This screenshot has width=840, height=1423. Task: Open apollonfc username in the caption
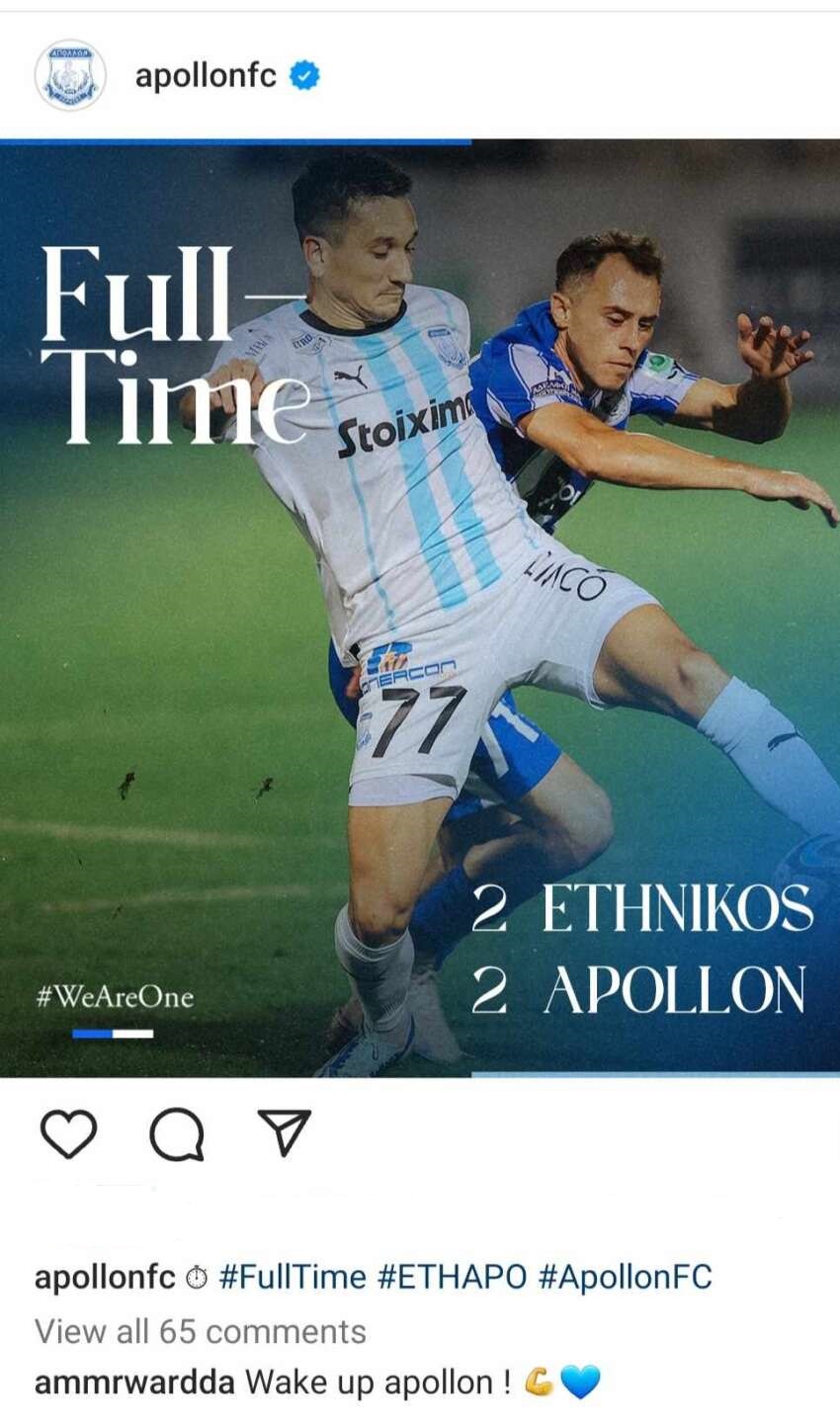pyautogui.click(x=105, y=1277)
